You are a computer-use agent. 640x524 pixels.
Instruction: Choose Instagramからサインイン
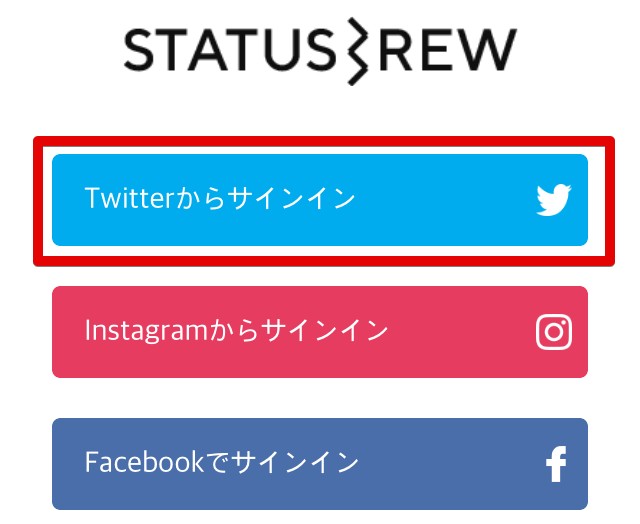tap(320, 332)
